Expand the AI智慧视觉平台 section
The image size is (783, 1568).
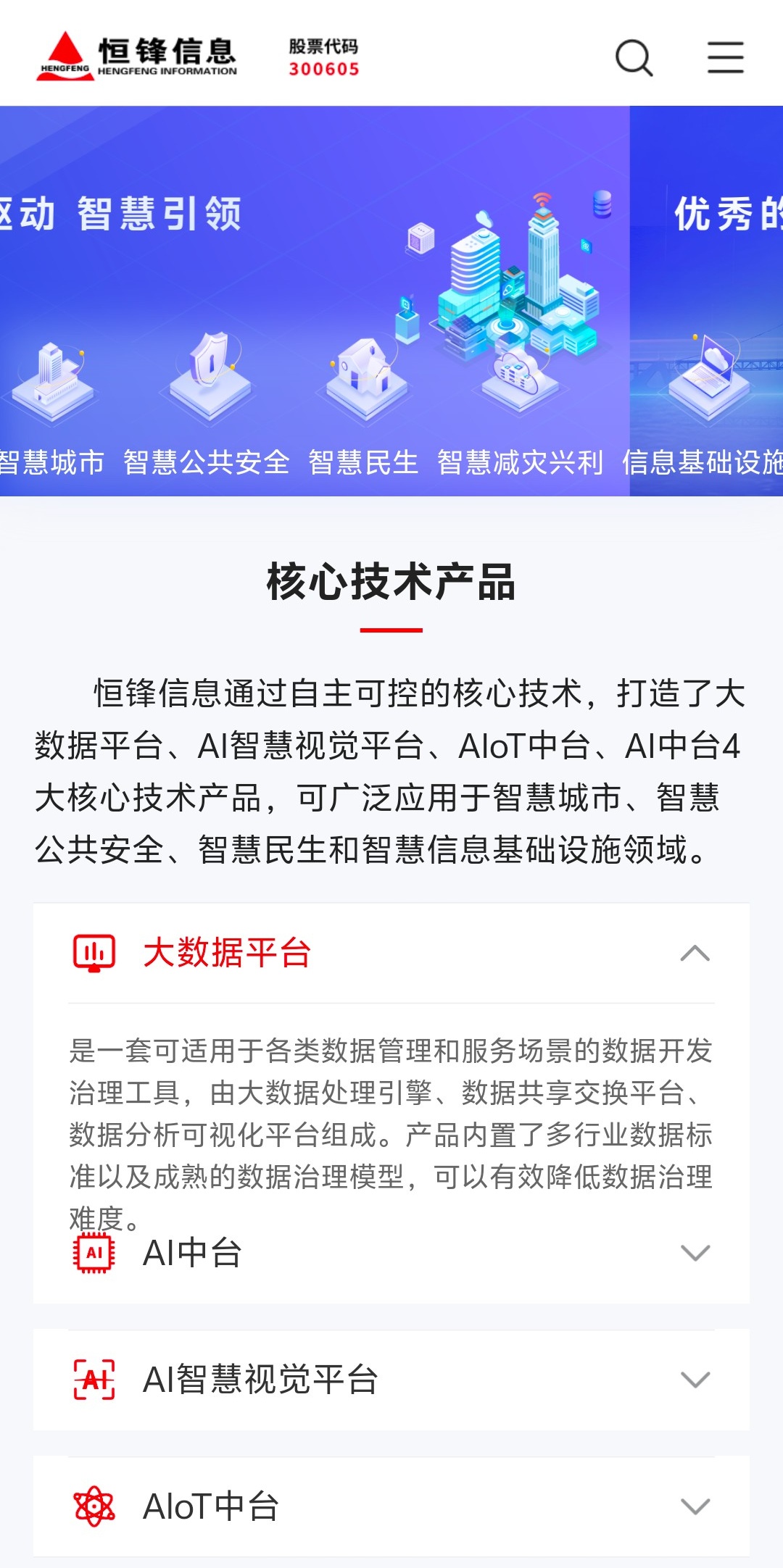[695, 1380]
